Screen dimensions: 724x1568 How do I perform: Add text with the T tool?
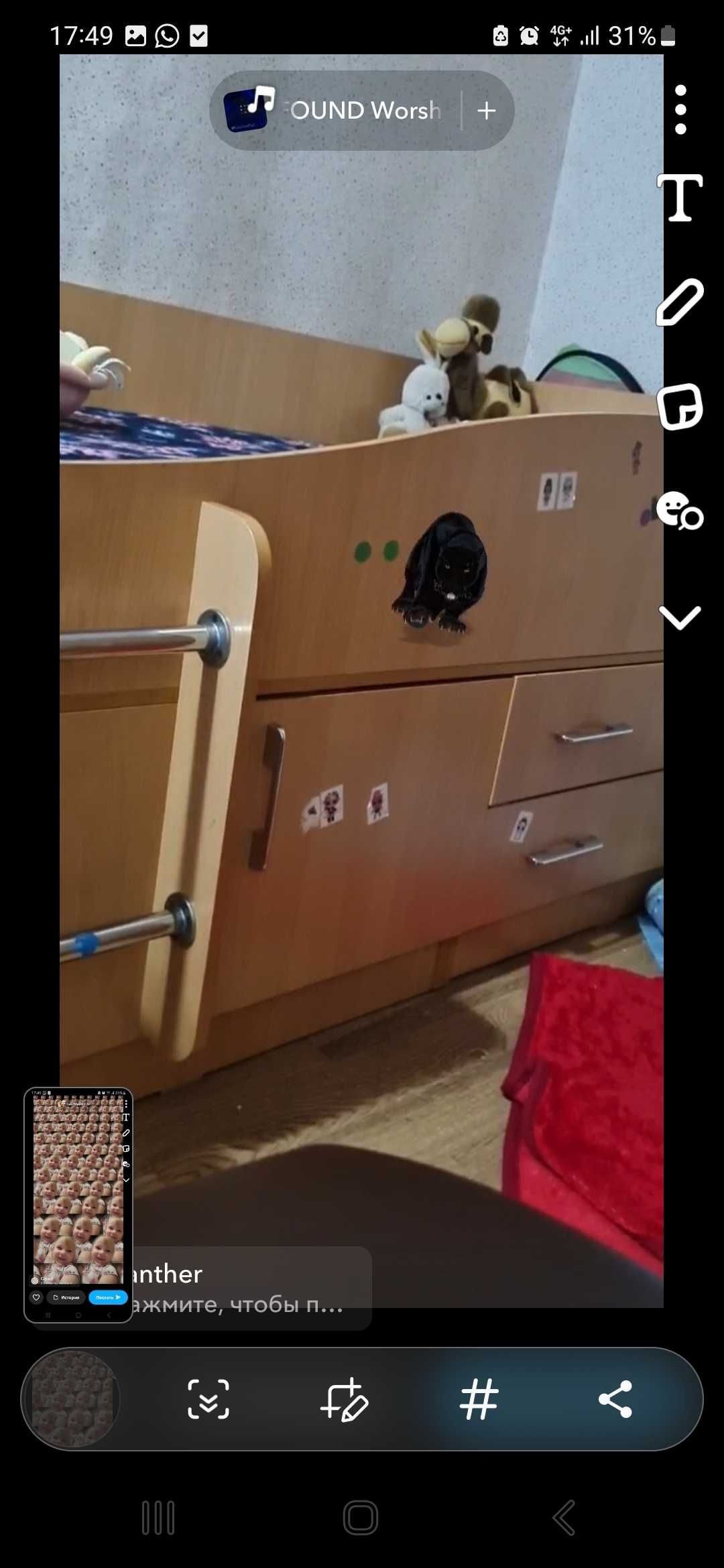click(x=680, y=198)
